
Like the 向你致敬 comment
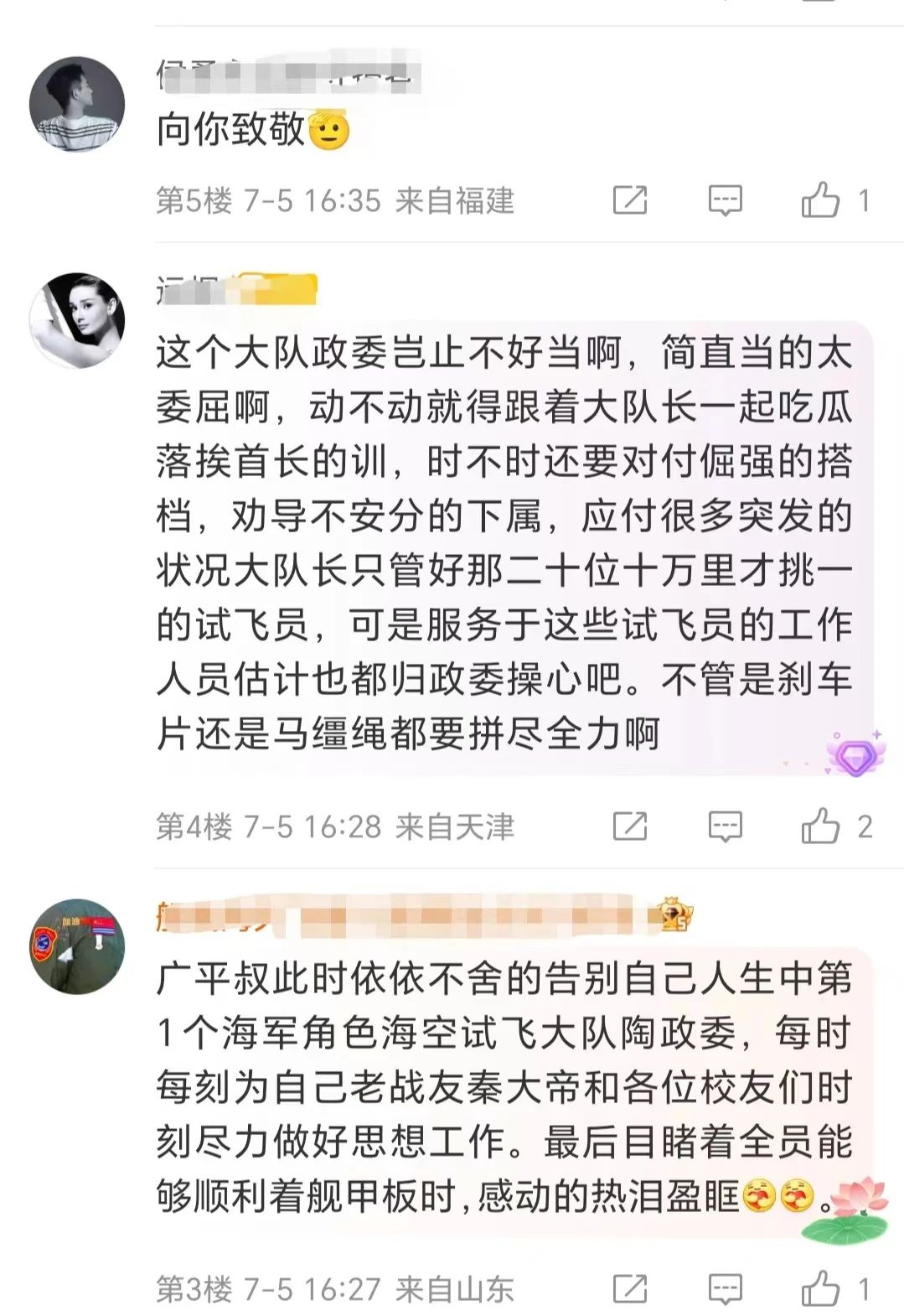(820, 200)
